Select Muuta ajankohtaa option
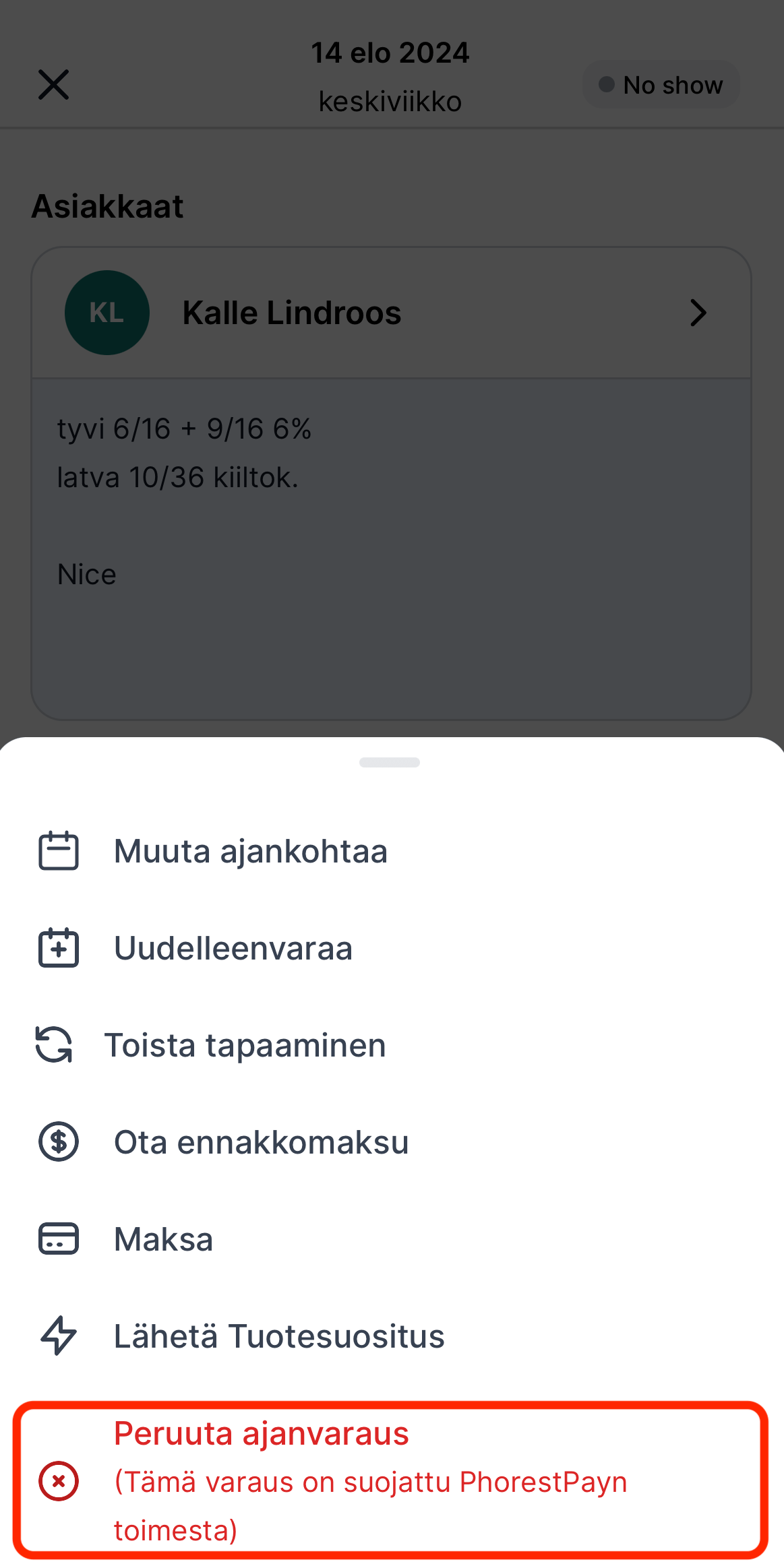Screen dimensions: 784x1568 coord(392,851)
